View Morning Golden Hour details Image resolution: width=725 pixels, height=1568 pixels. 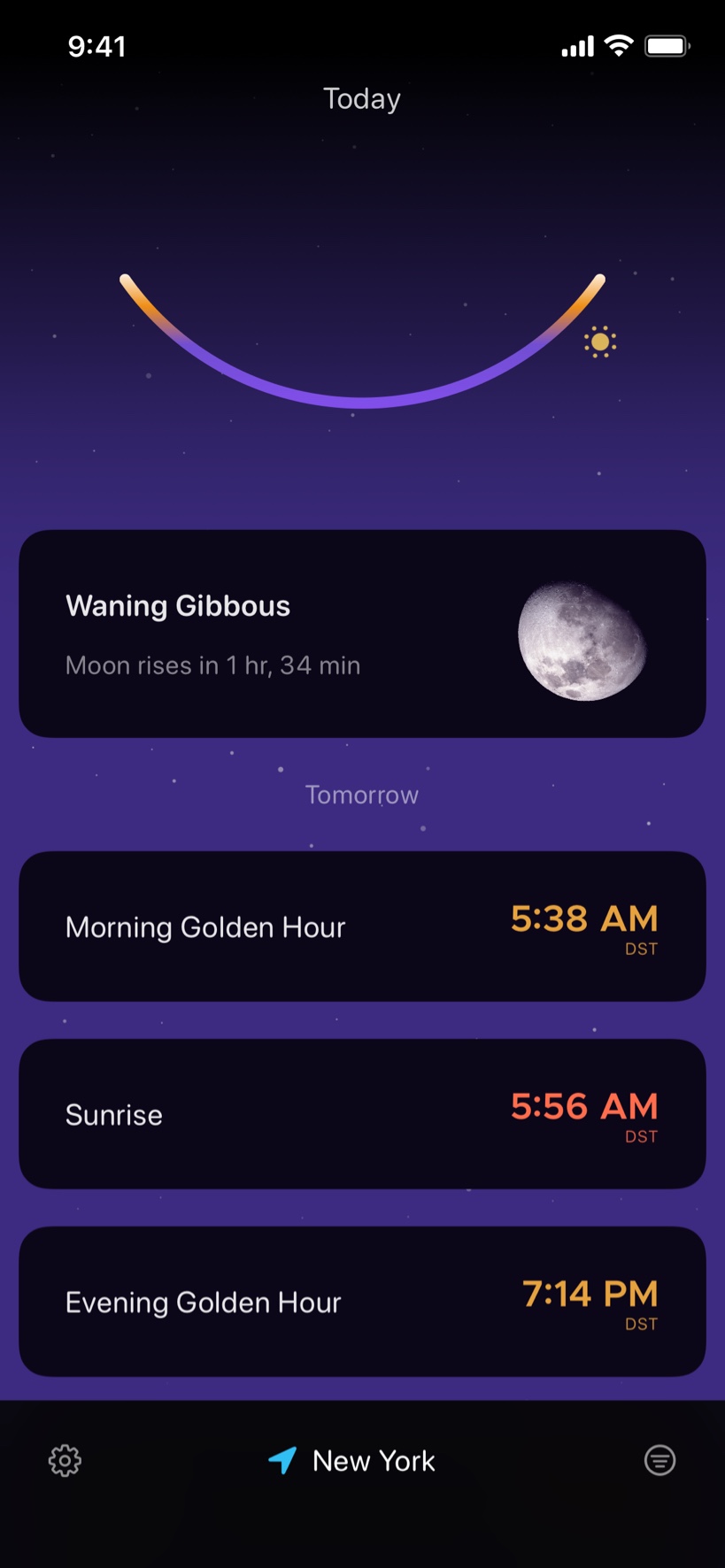(362, 926)
